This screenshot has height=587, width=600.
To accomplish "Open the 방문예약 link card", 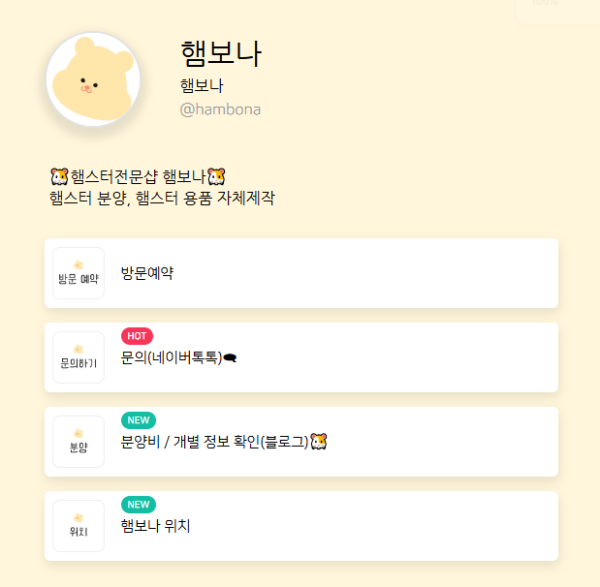I will tap(300, 273).
